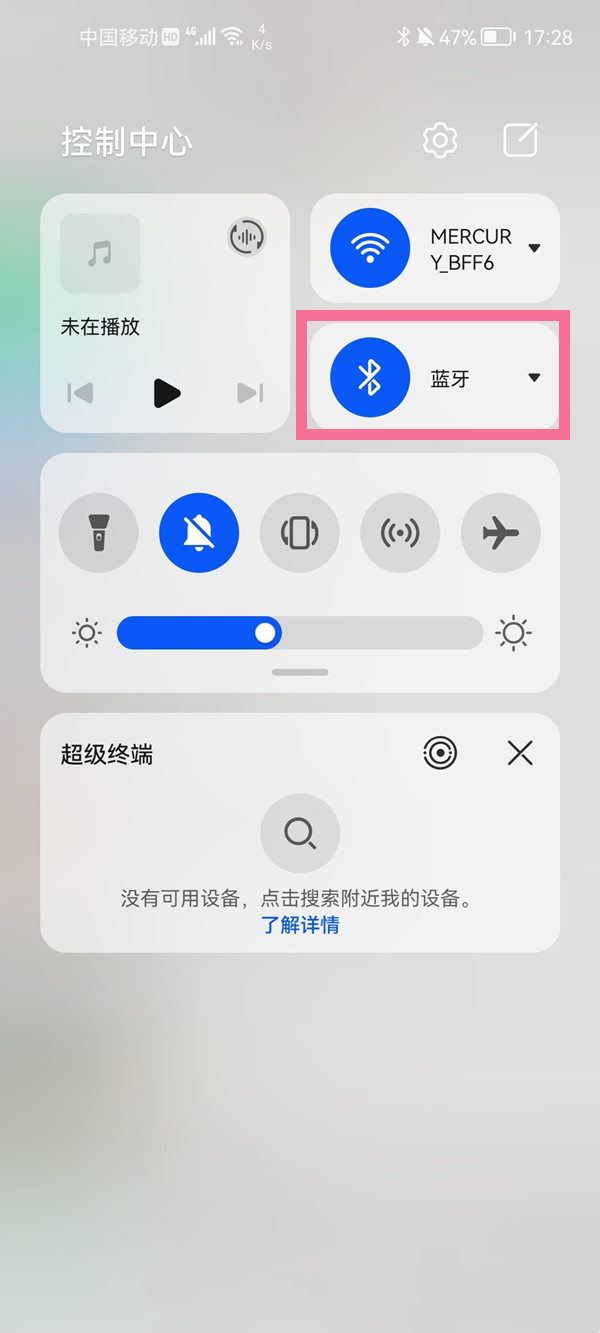Turn on the flashlight
Viewport: 600px width, 1333px height.
click(x=99, y=533)
